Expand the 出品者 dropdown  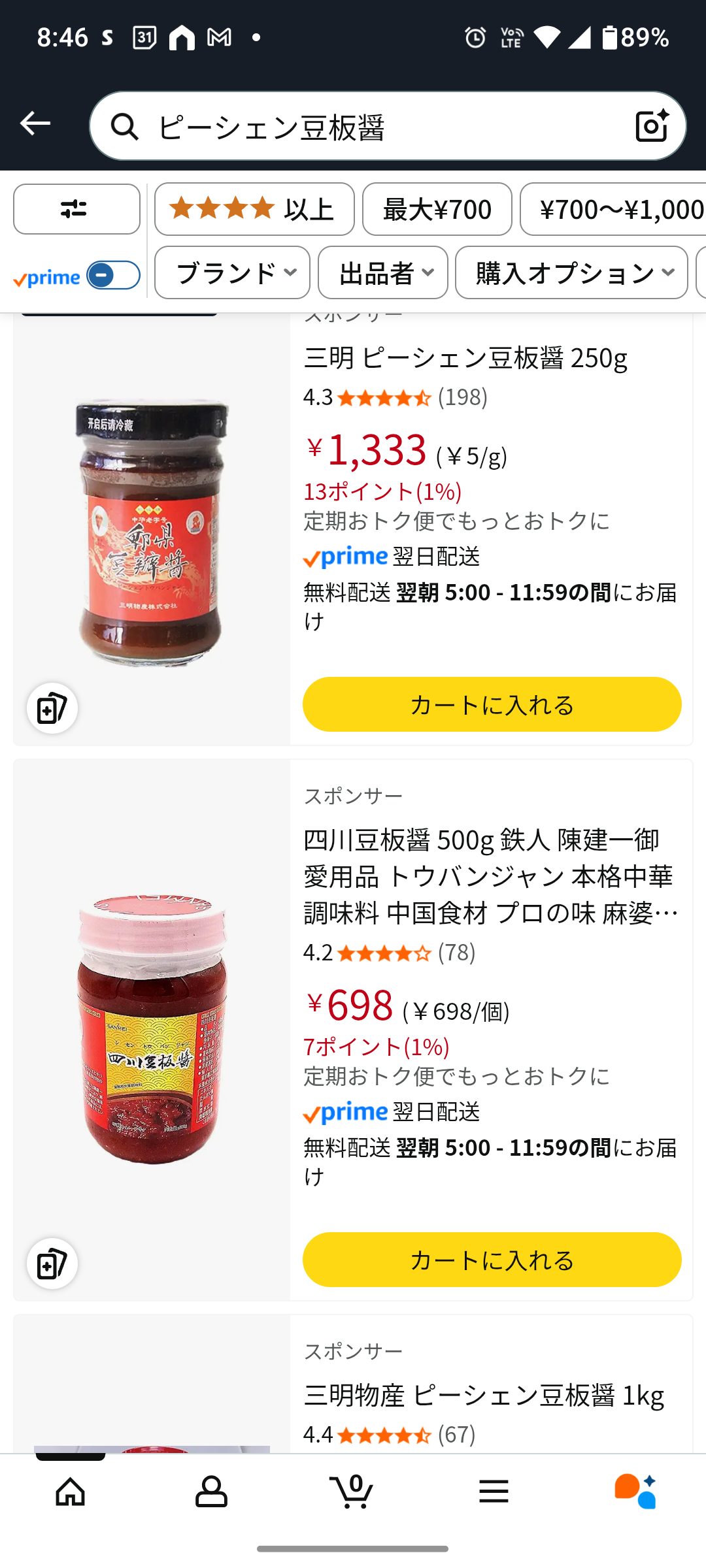[383, 272]
